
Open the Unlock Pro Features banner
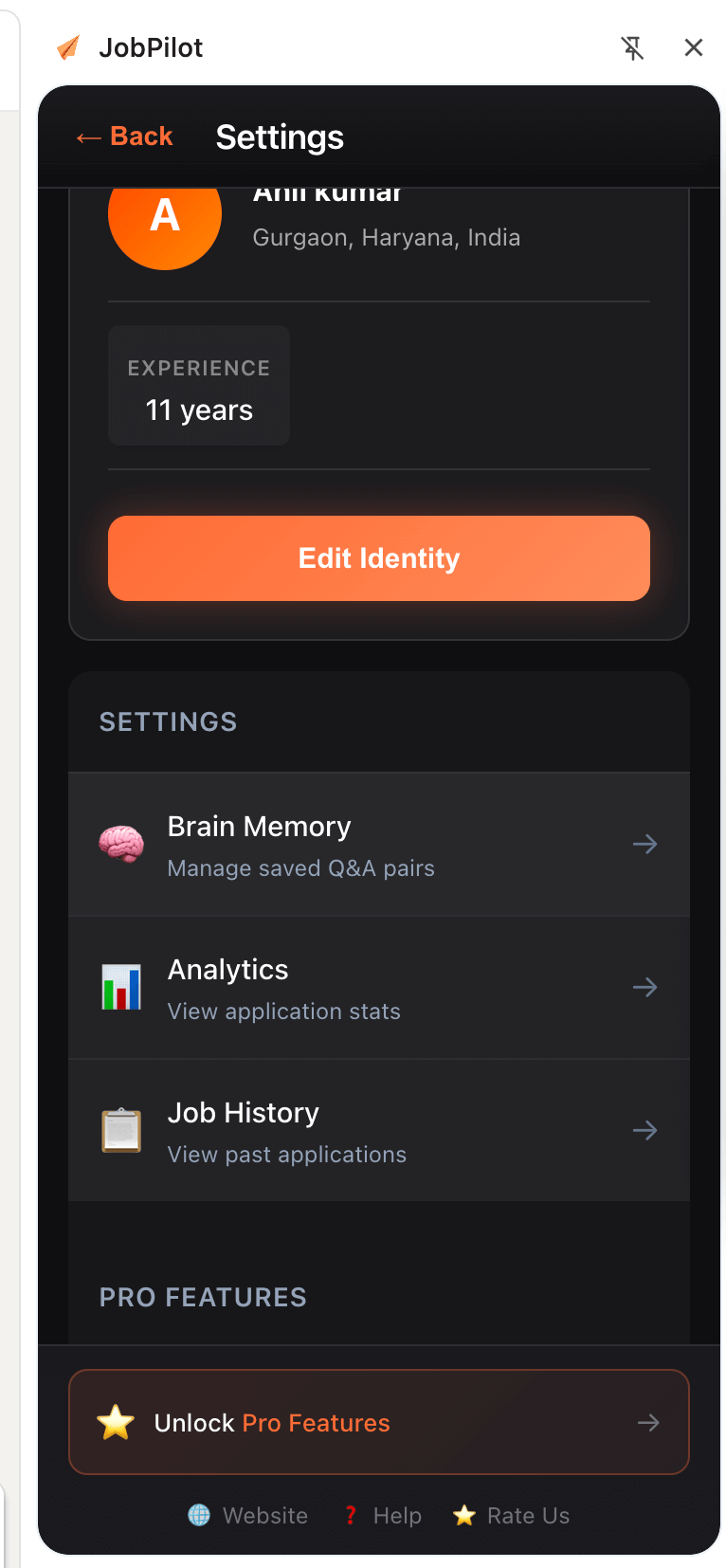point(378,1422)
